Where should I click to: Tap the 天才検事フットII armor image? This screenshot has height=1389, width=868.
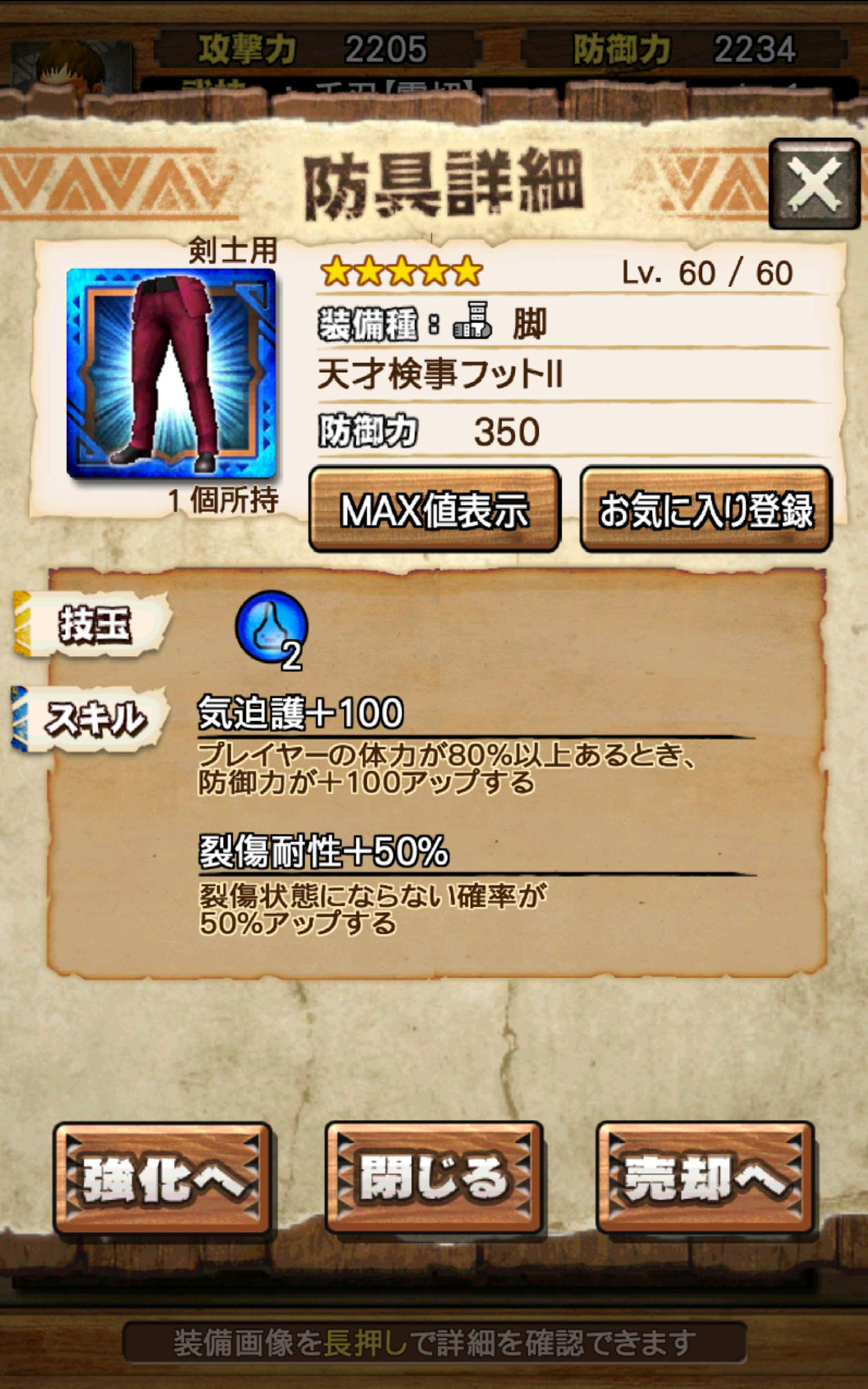[x=171, y=373]
